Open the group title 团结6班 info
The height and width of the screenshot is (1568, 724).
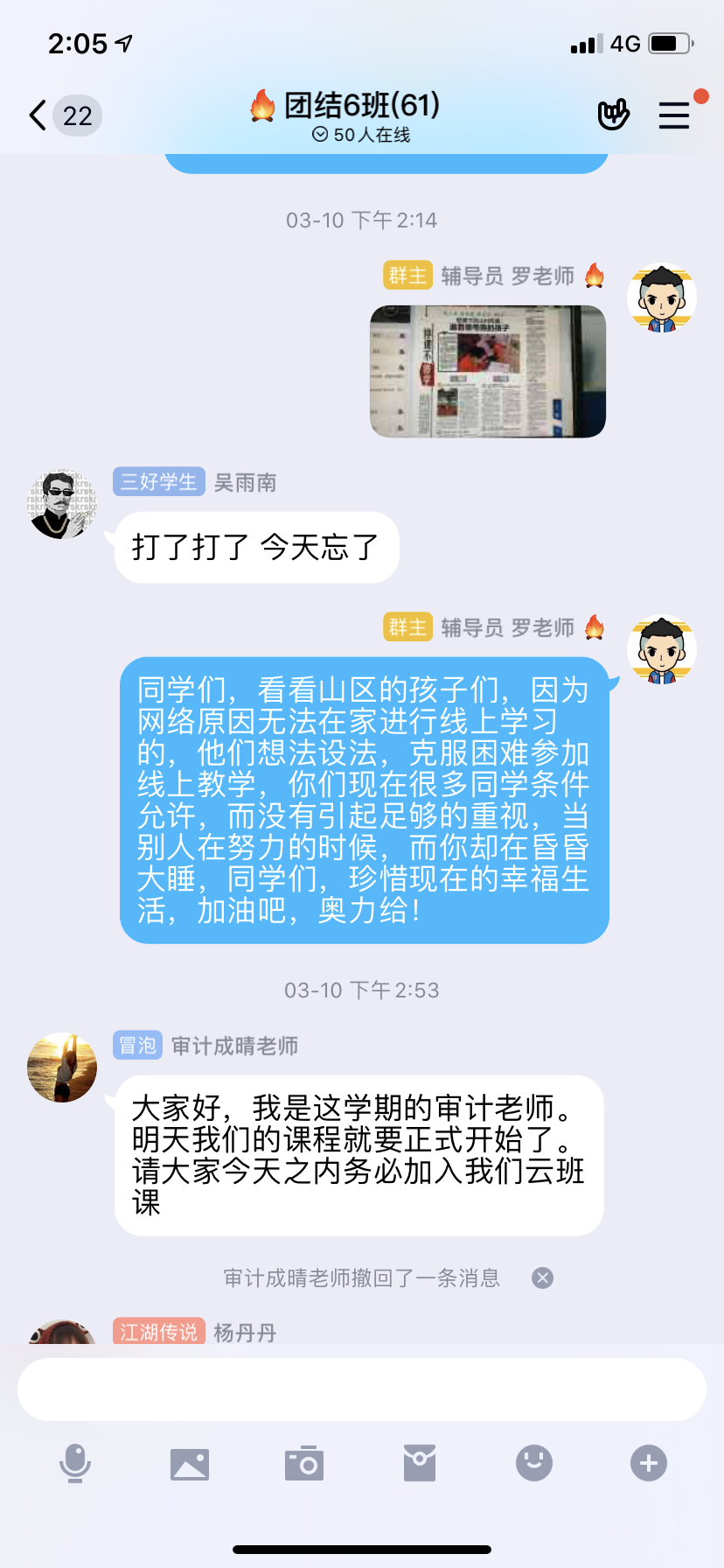pos(360,107)
